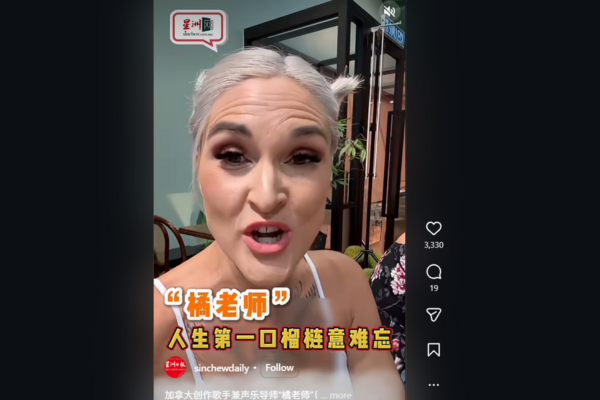Open sinchewdaily's profile picture
Image resolution: width=600 pixels, height=400 pixels.
(x=175, y=367)
